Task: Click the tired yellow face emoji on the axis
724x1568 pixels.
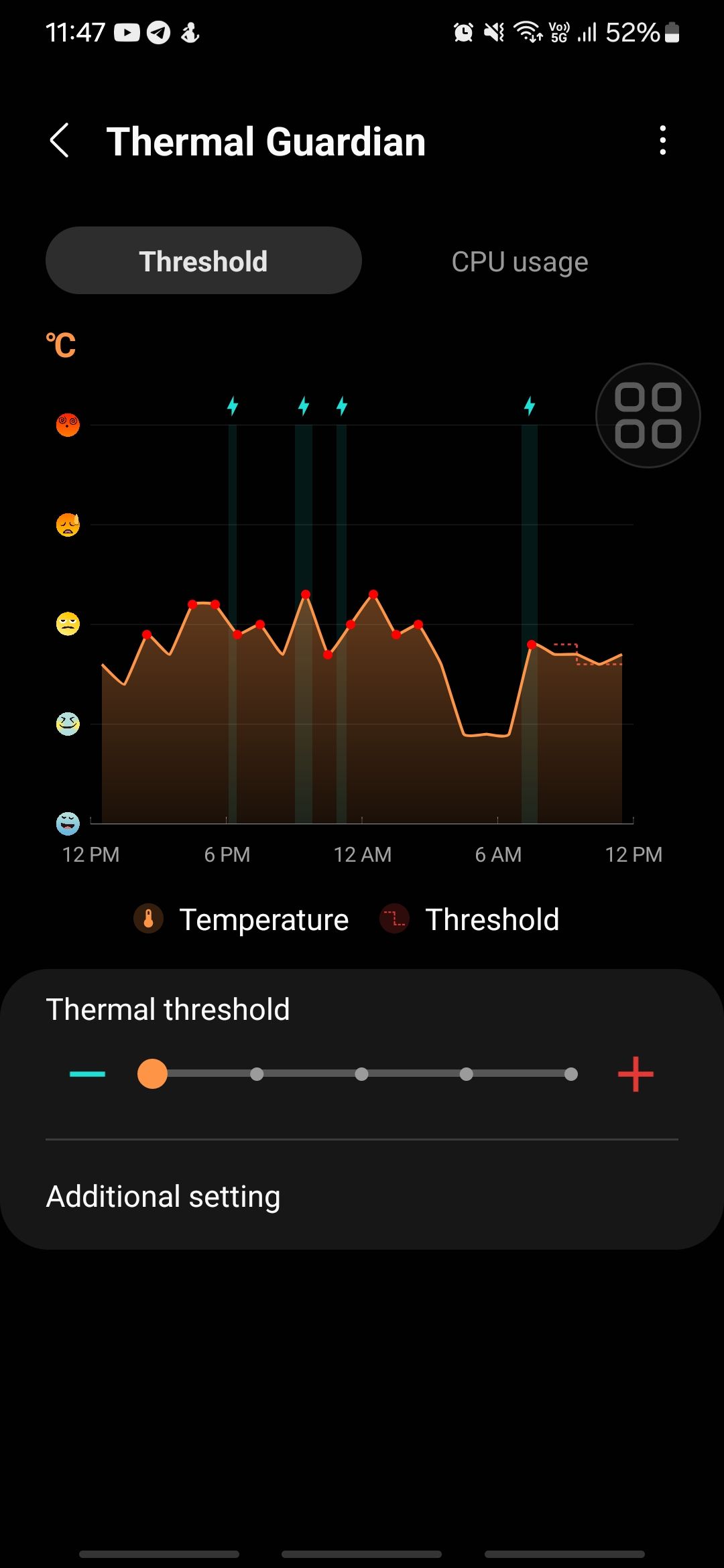Action: point(66,623)
